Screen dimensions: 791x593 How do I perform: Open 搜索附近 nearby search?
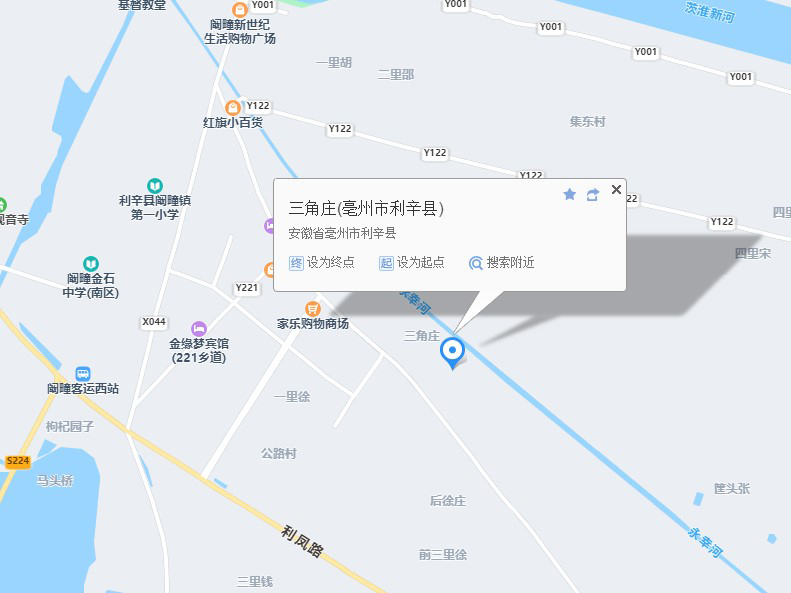[x=502, y=263]
